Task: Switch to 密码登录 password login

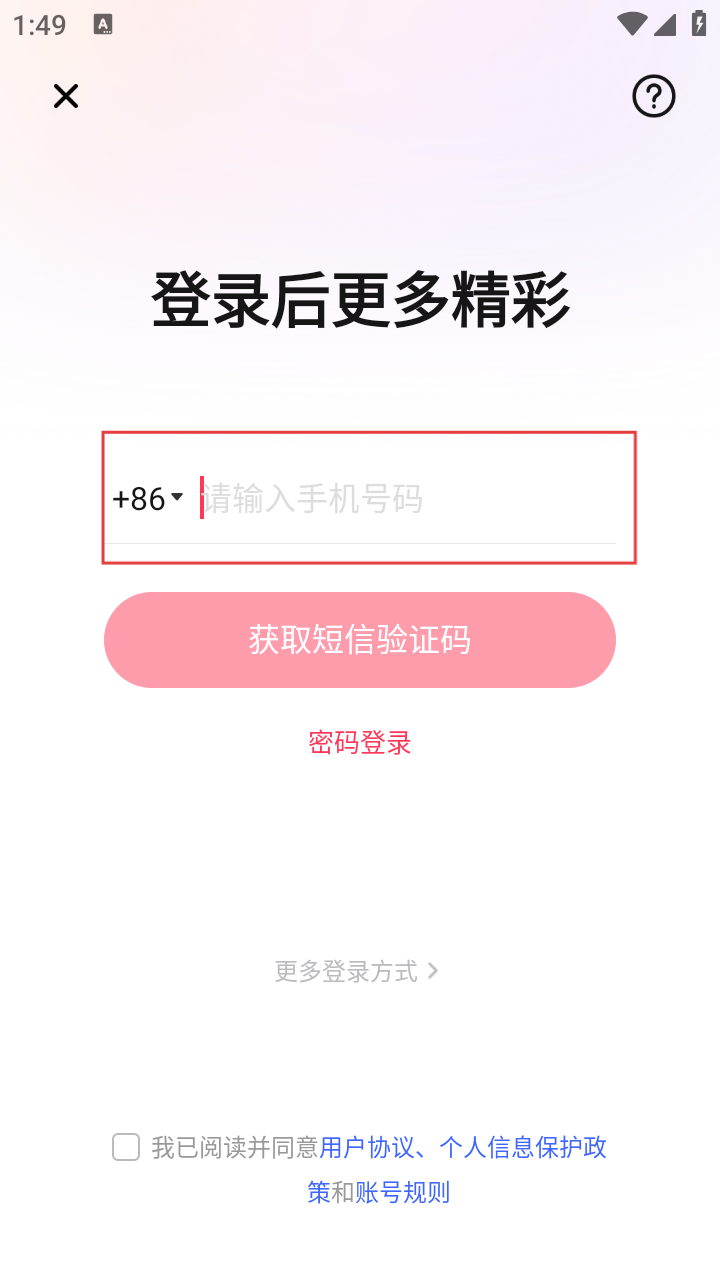Action: 360,742
